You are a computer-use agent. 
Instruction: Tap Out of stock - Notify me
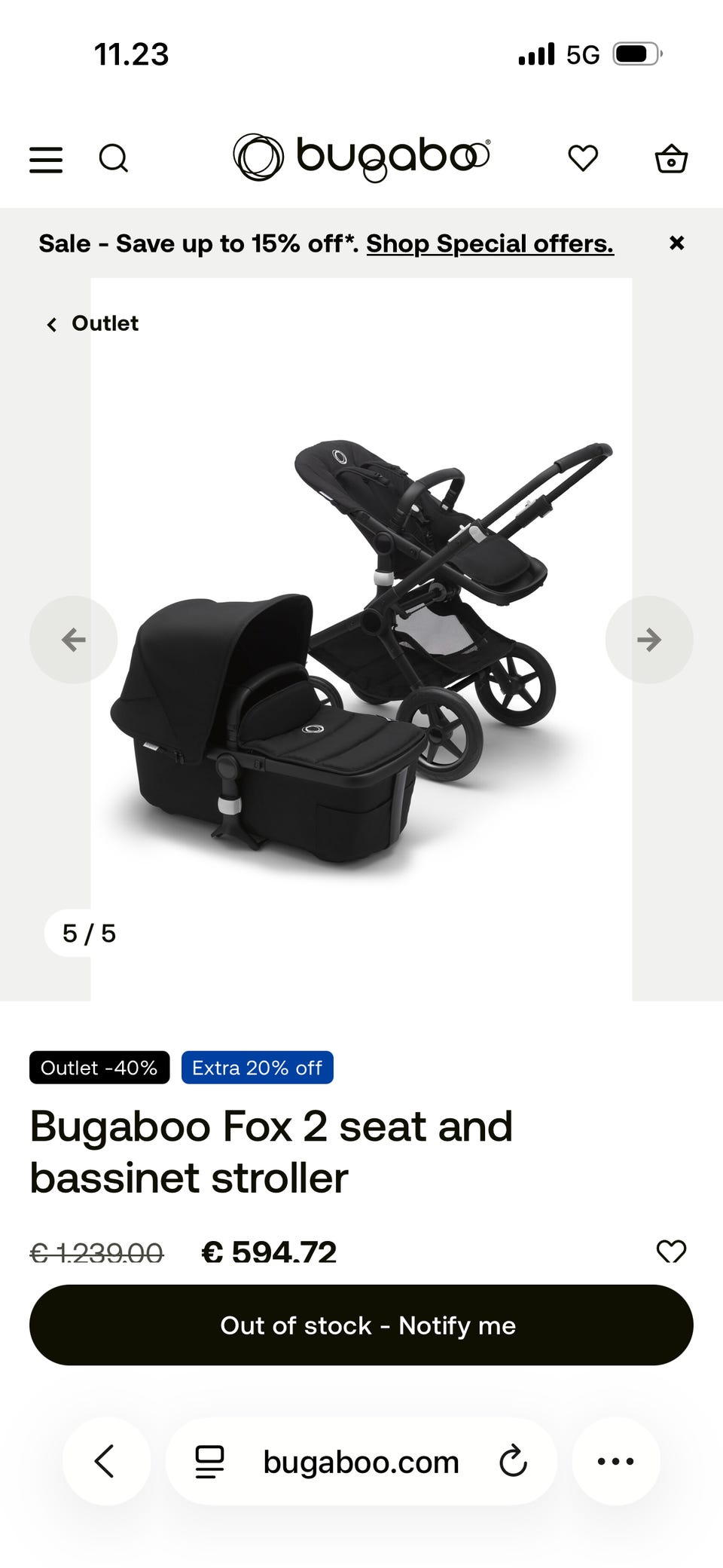click(361, 1325)
